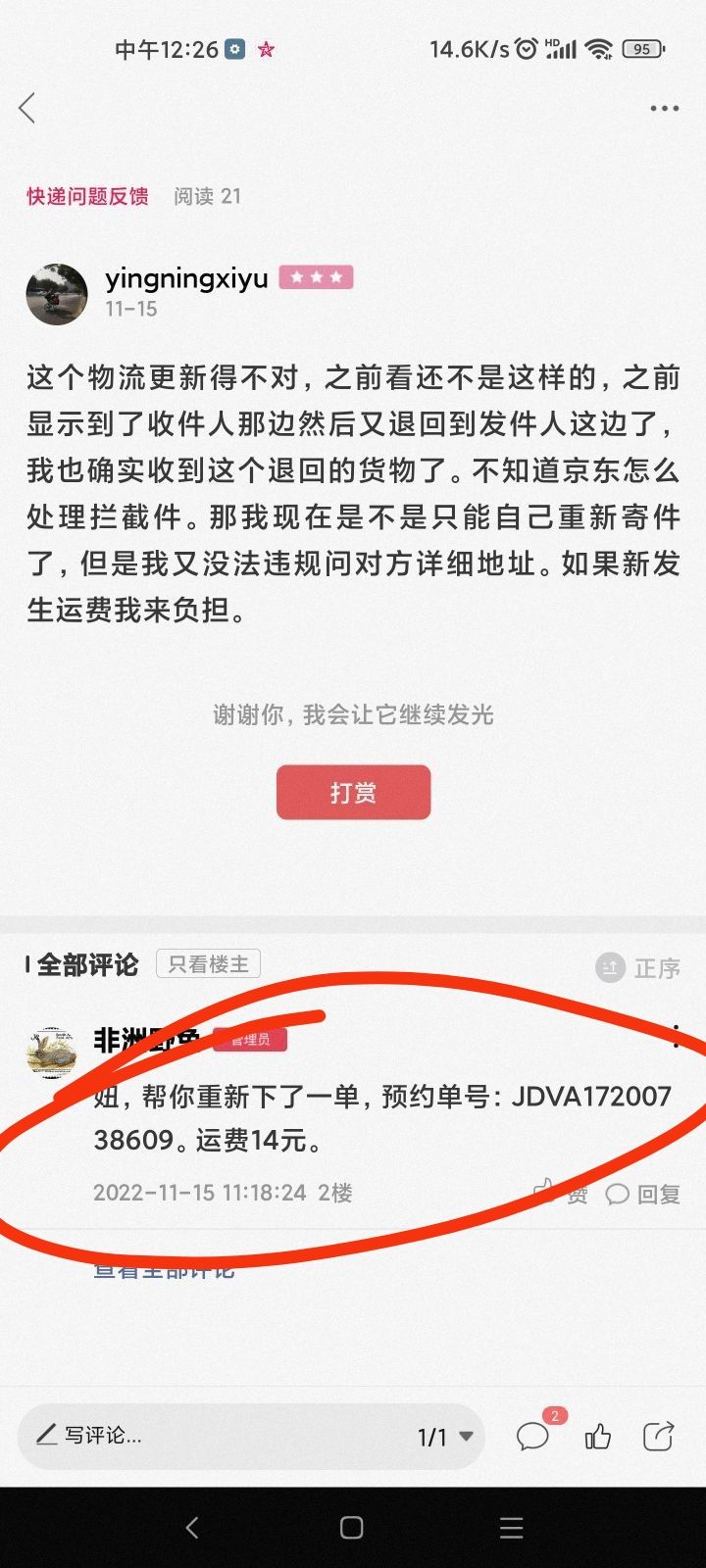Reply to the admin's comment via 回复
Image resolution: width=706 pixels, height=1568 pixels.
coord(643,1194)
